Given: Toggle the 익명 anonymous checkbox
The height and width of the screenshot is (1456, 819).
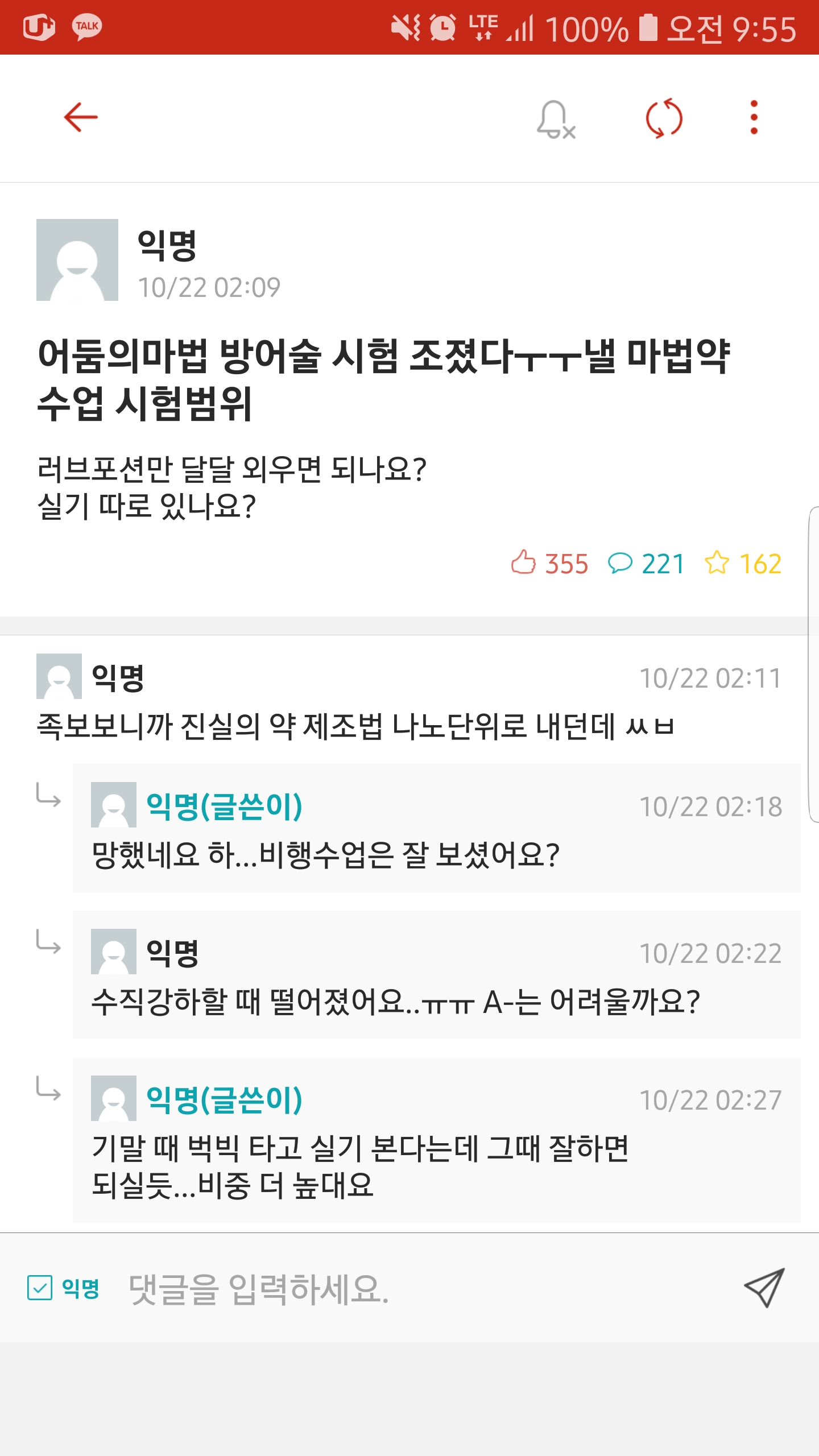Looking at the screenshot, I should (x=40, y=1288).
